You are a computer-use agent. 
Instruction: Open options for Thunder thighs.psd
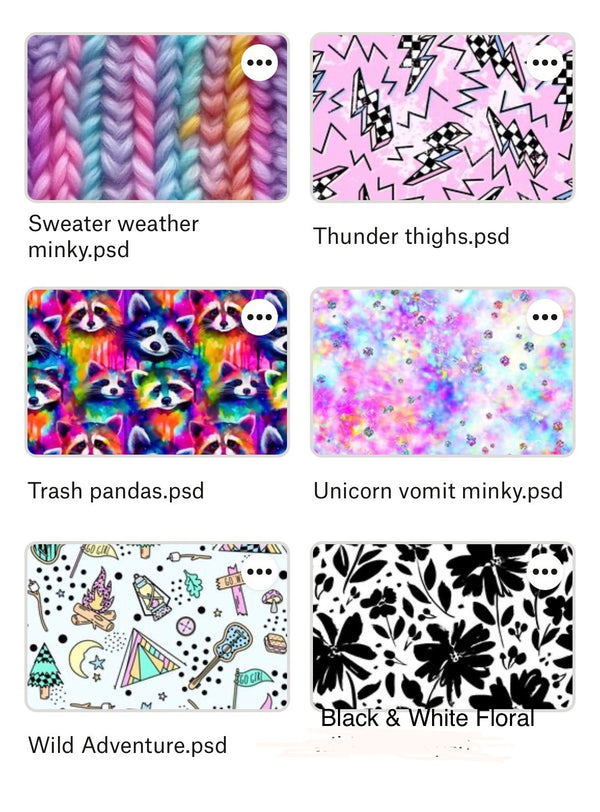[545, 63]
